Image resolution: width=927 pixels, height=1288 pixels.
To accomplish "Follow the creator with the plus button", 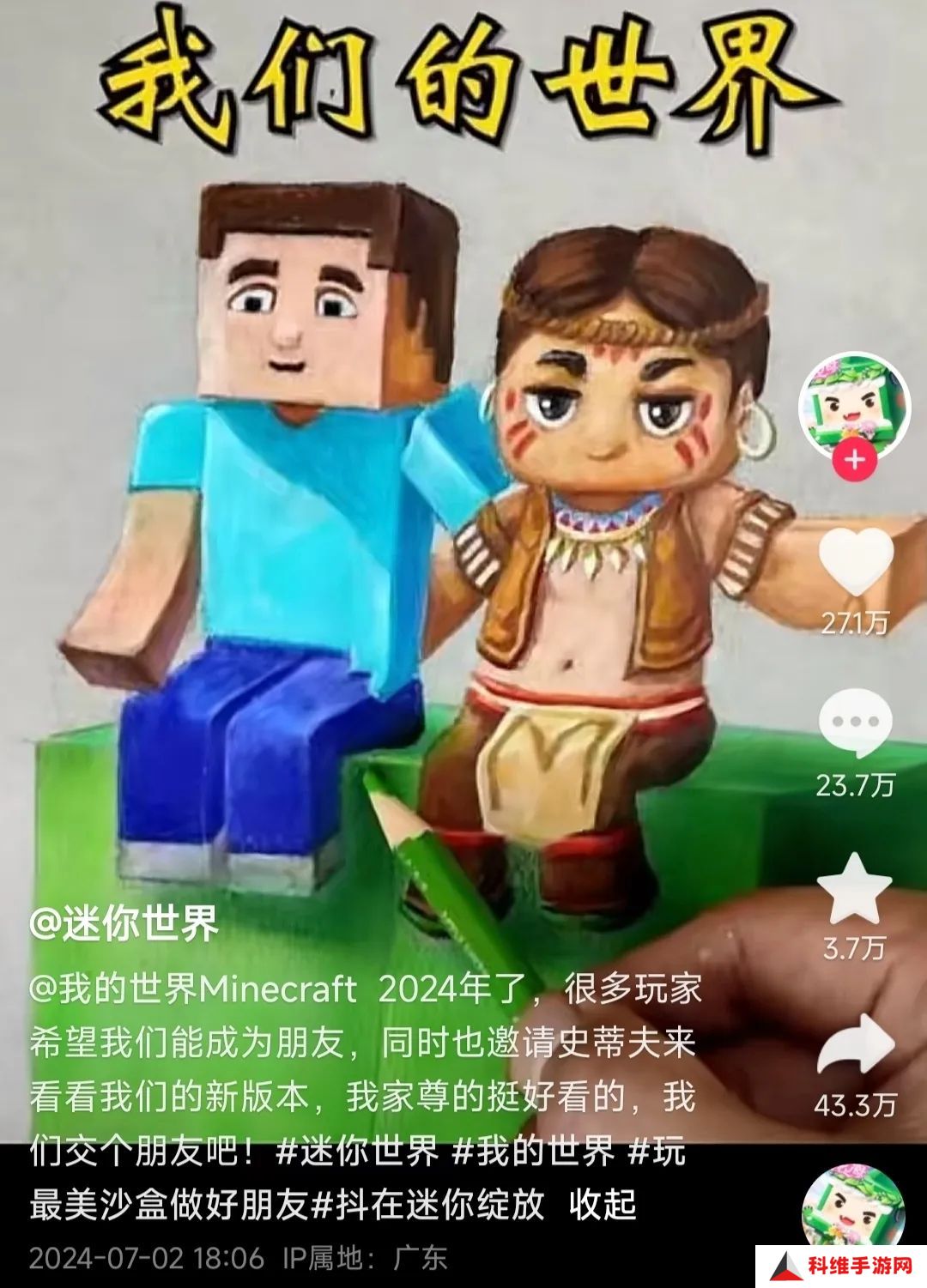I will click(x=854, y=462).
